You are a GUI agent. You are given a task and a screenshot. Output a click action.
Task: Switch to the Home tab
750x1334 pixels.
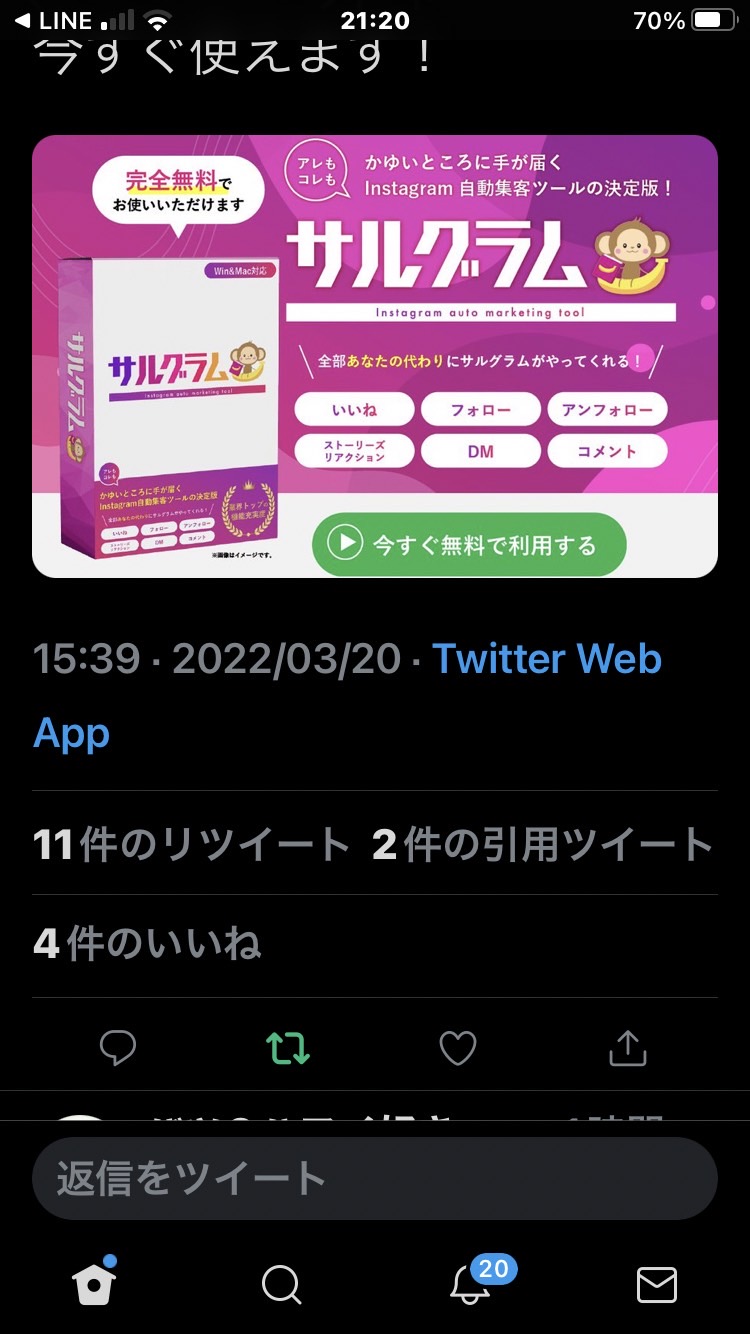(x=95, y=1283)
